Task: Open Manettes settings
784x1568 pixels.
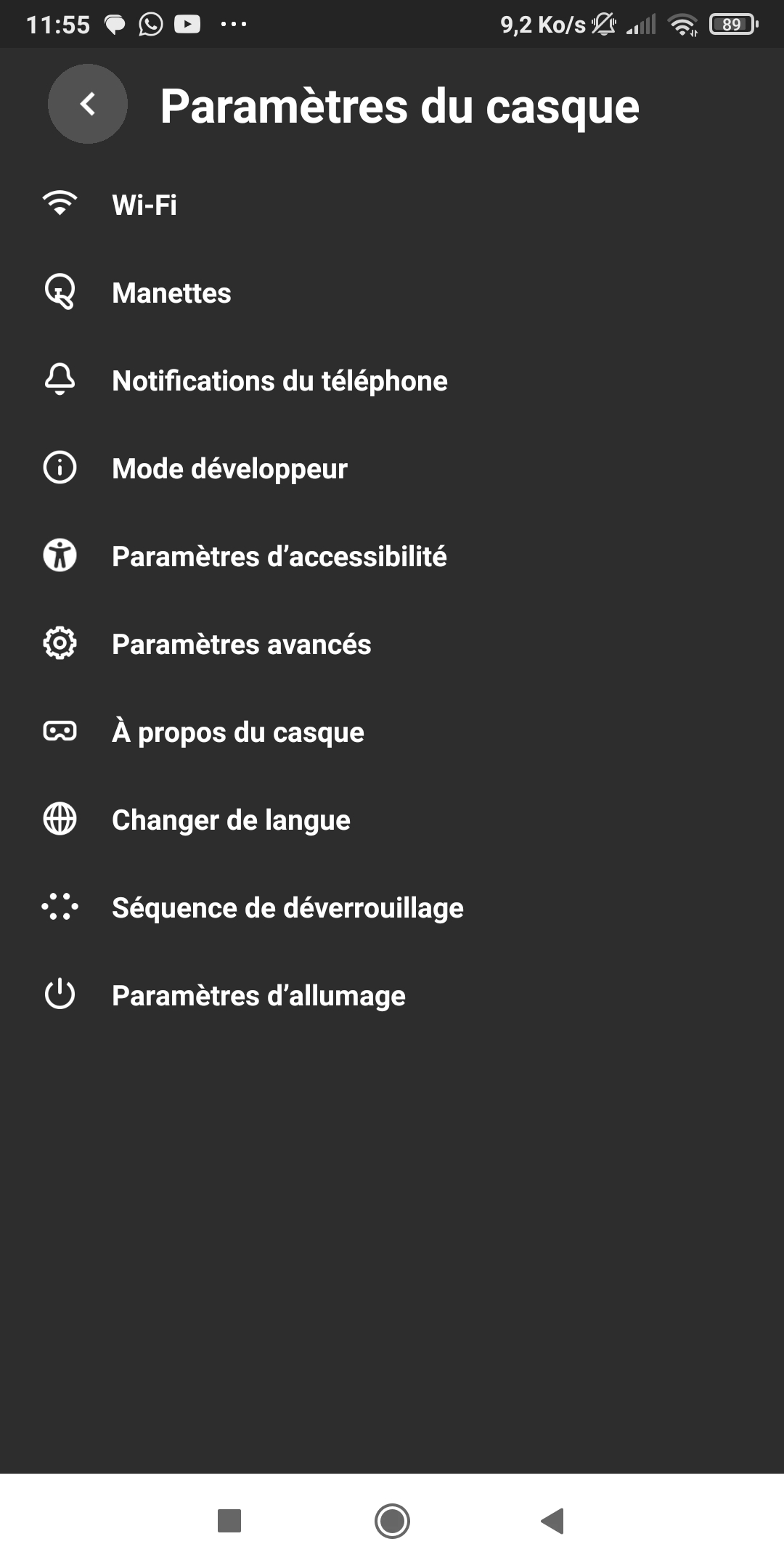Action: pos(392,293)
